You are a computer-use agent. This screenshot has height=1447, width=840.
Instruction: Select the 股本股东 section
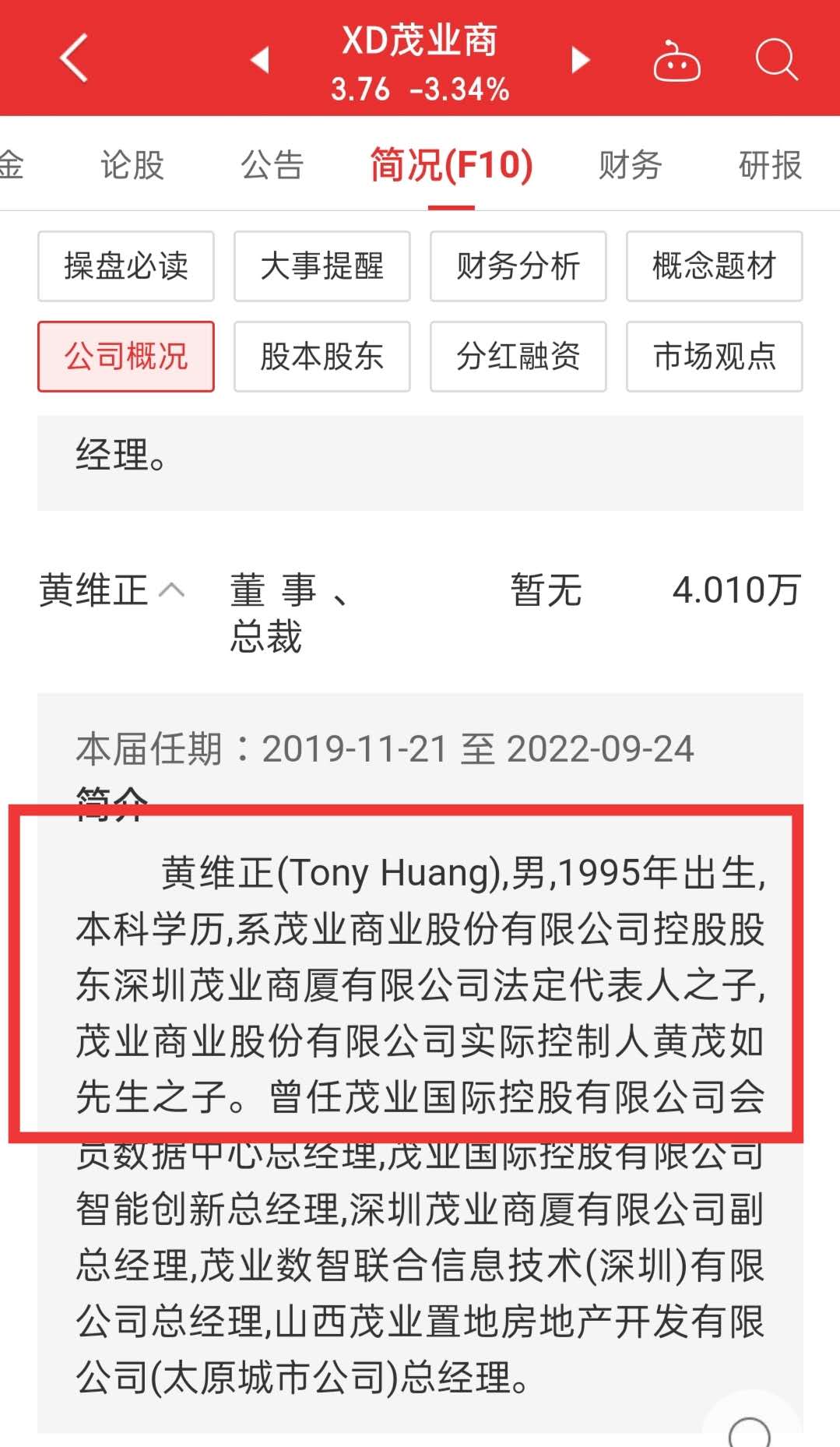pyautogui.click(x=322, y=357)
